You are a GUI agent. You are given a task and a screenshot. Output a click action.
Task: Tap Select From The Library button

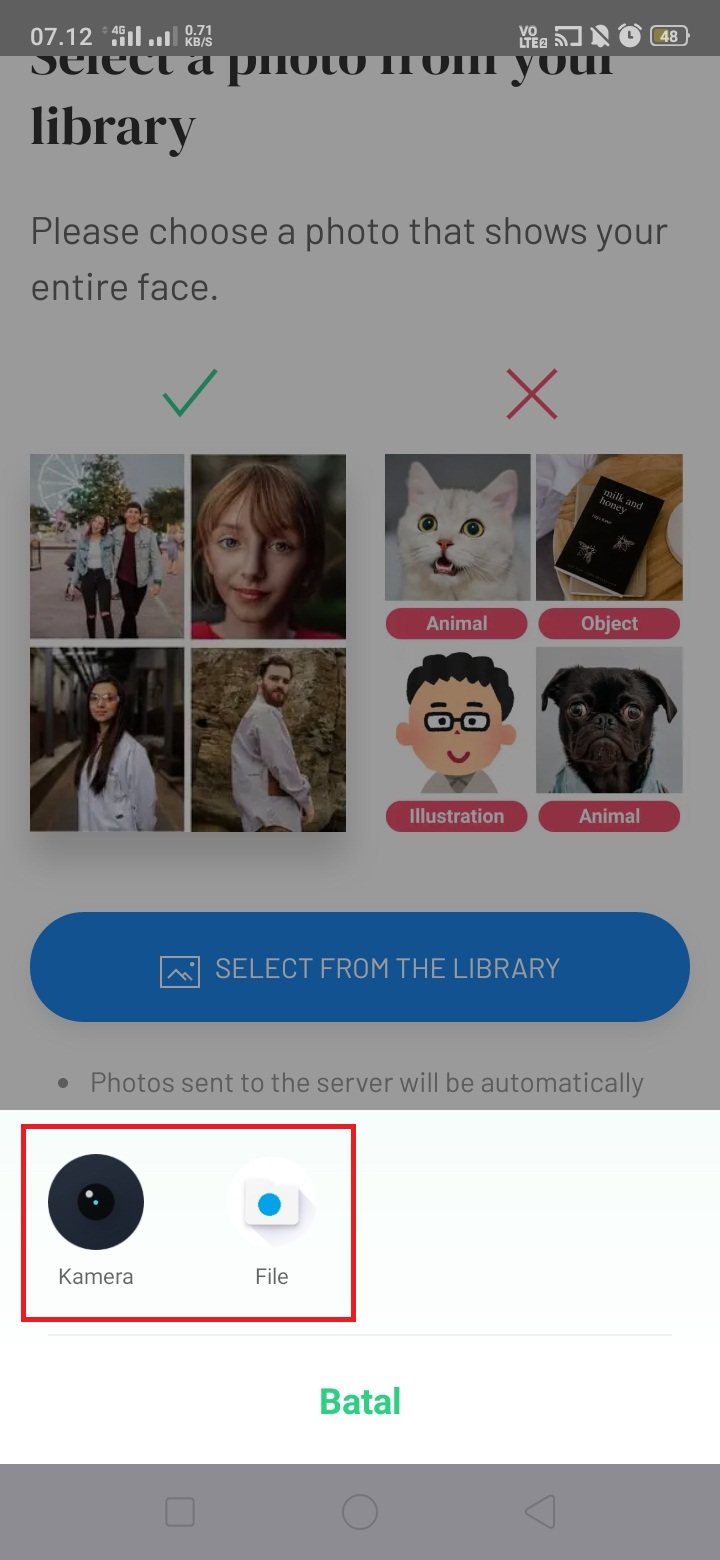click(360, 967)
